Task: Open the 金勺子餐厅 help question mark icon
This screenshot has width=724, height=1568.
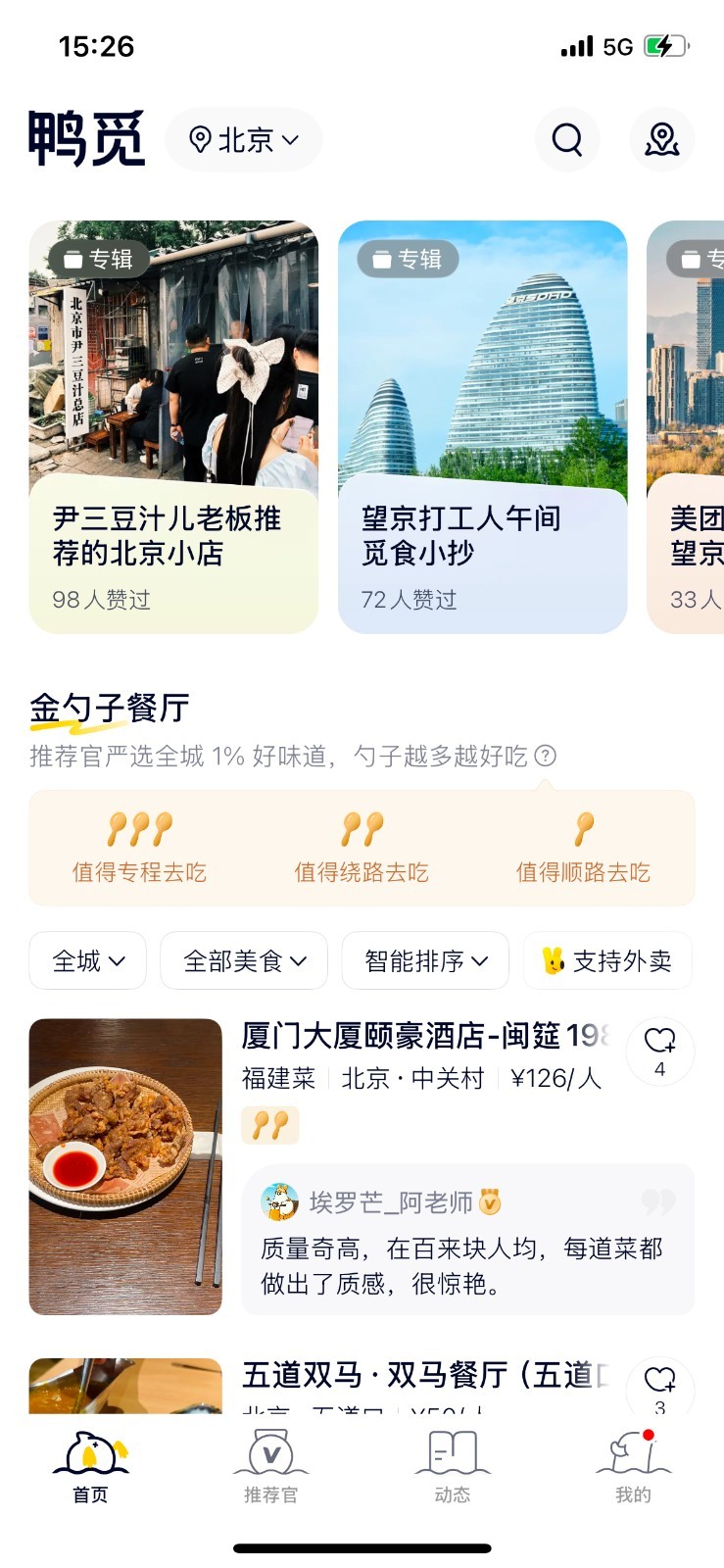Action: (546, 757)
